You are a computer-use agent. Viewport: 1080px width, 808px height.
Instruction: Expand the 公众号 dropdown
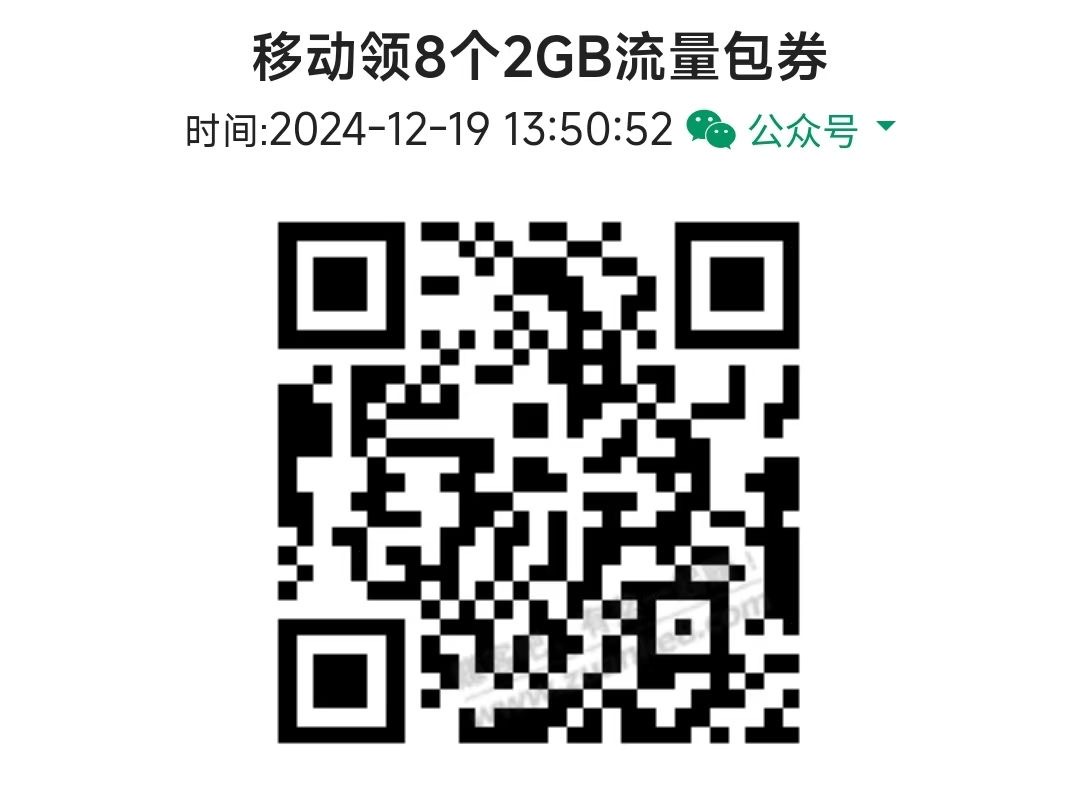pyautogui.click(x=885, y=128)
